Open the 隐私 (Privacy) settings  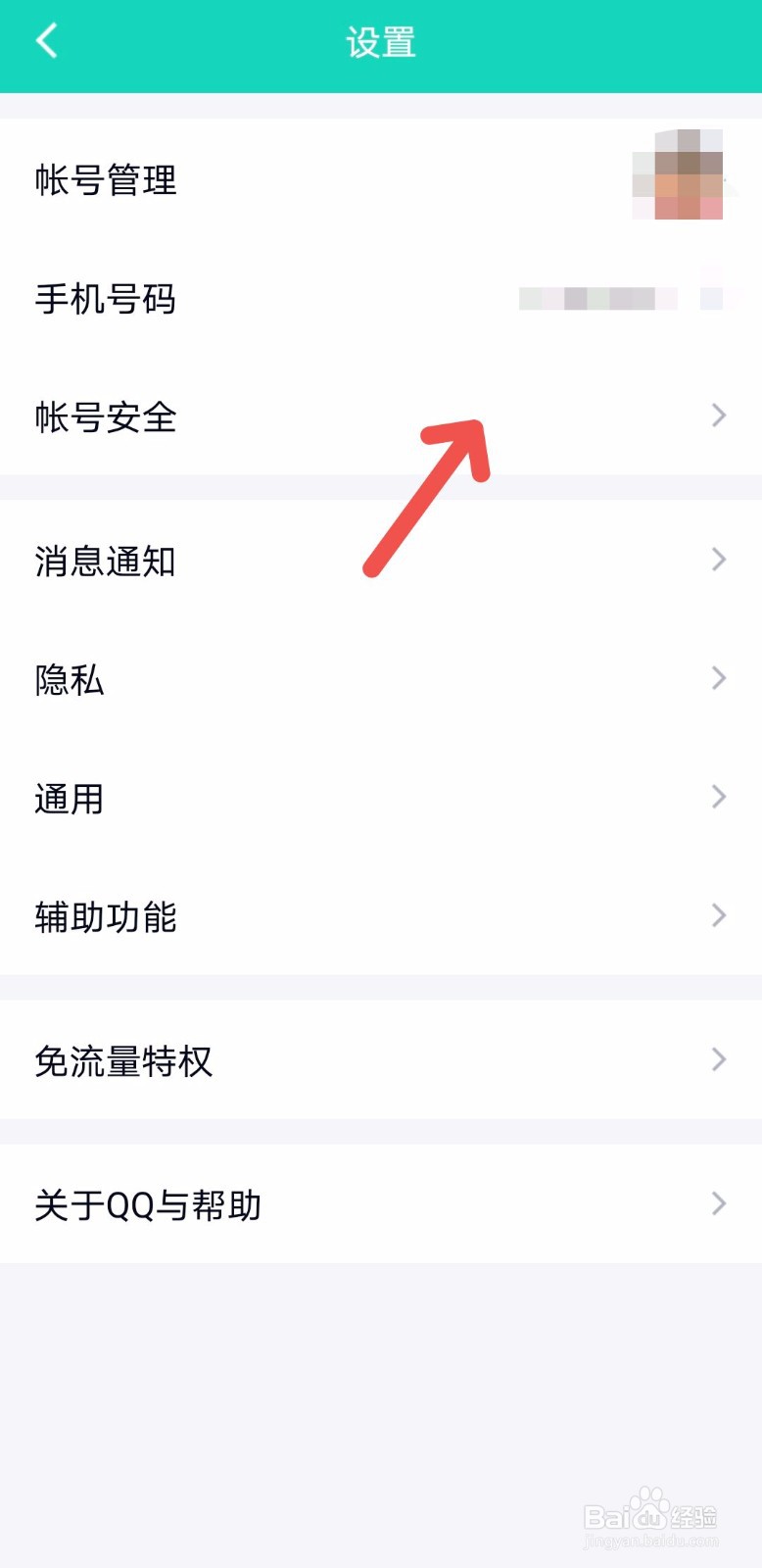coord(71,679)
